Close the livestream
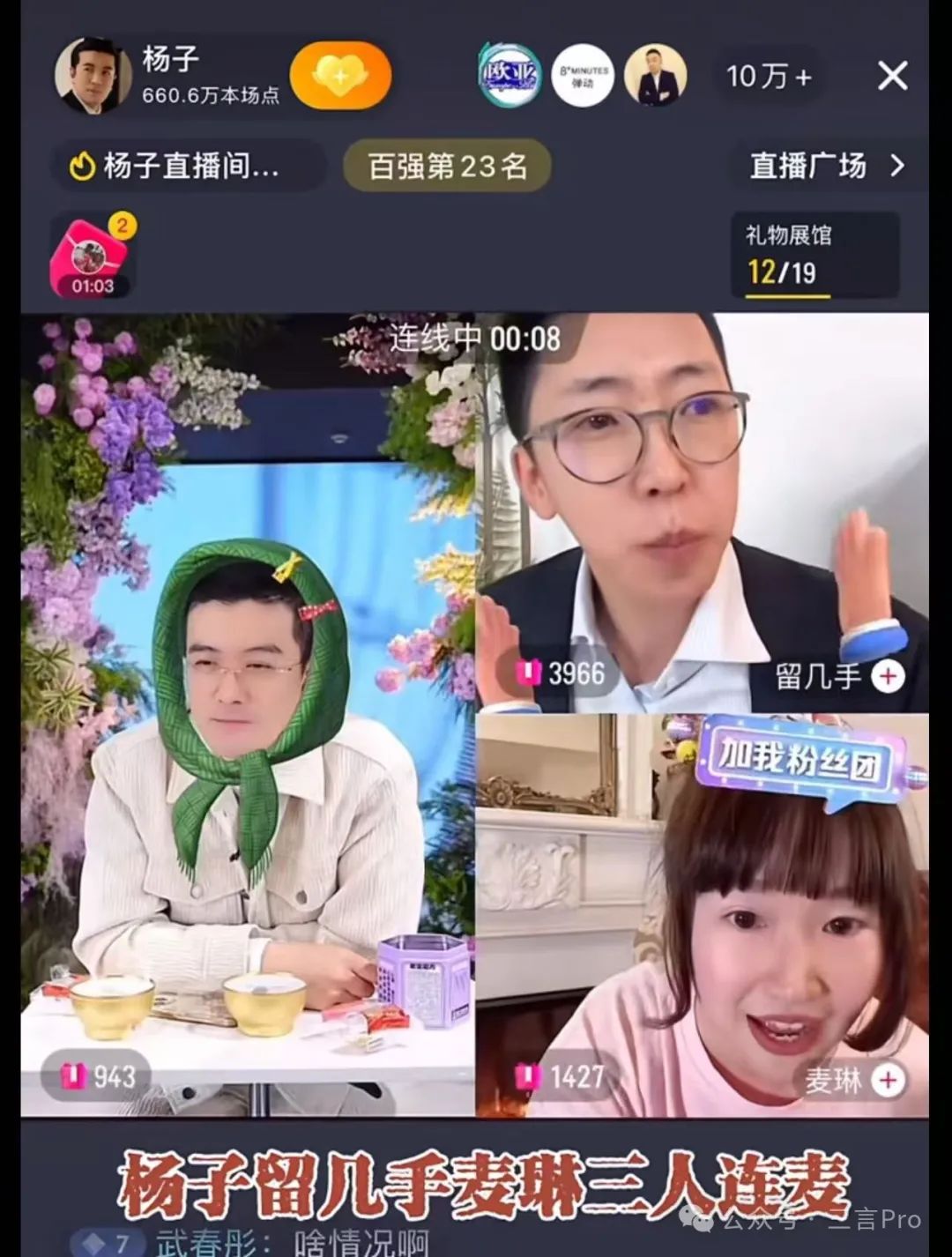The height and width of the screenshot is (1257, 952). click(x=892, y=77)
